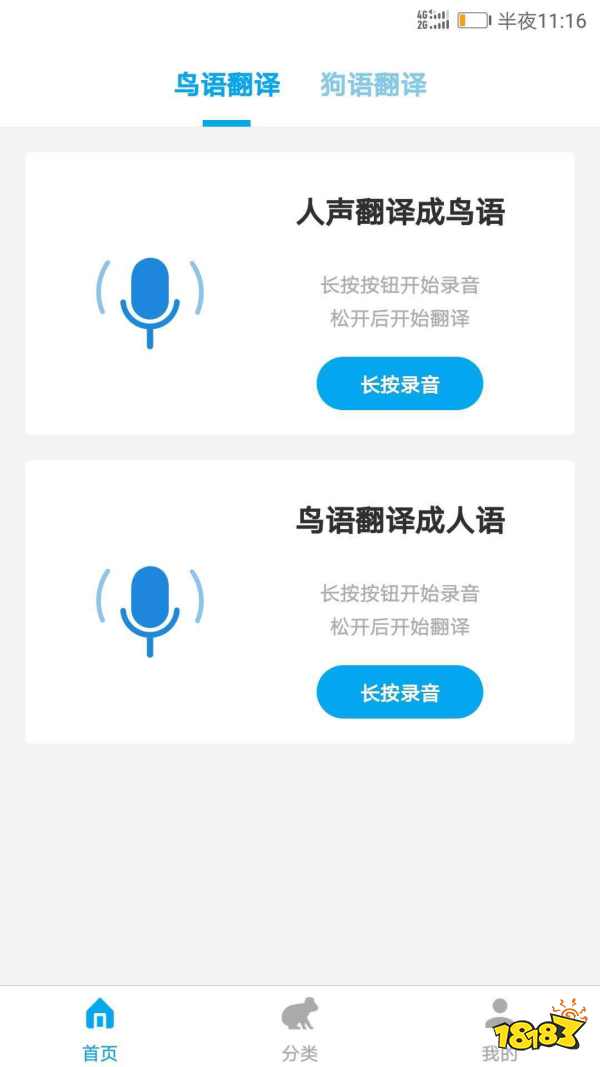
Task: Tap 长按录音 under 人声翻译成鸟语
Action: click(x=399, y=384)
